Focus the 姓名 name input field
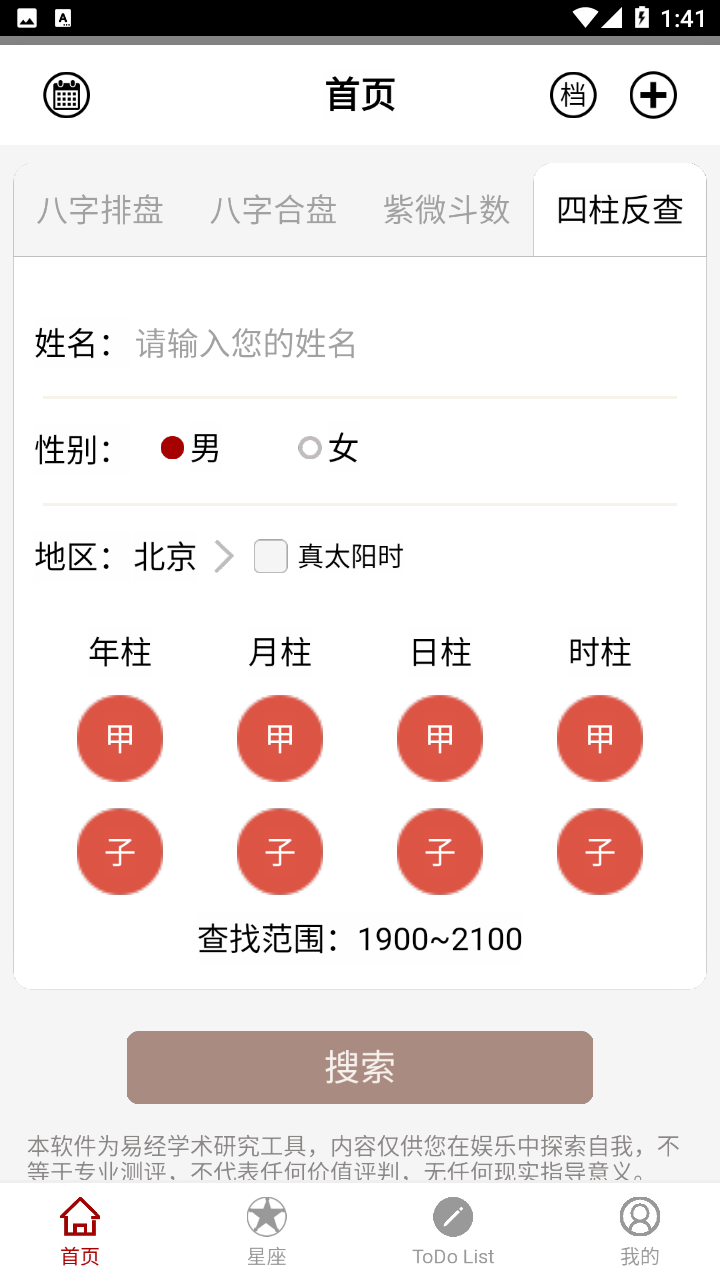Screen dimensions: 720x1280 click(x=400, y=344)
